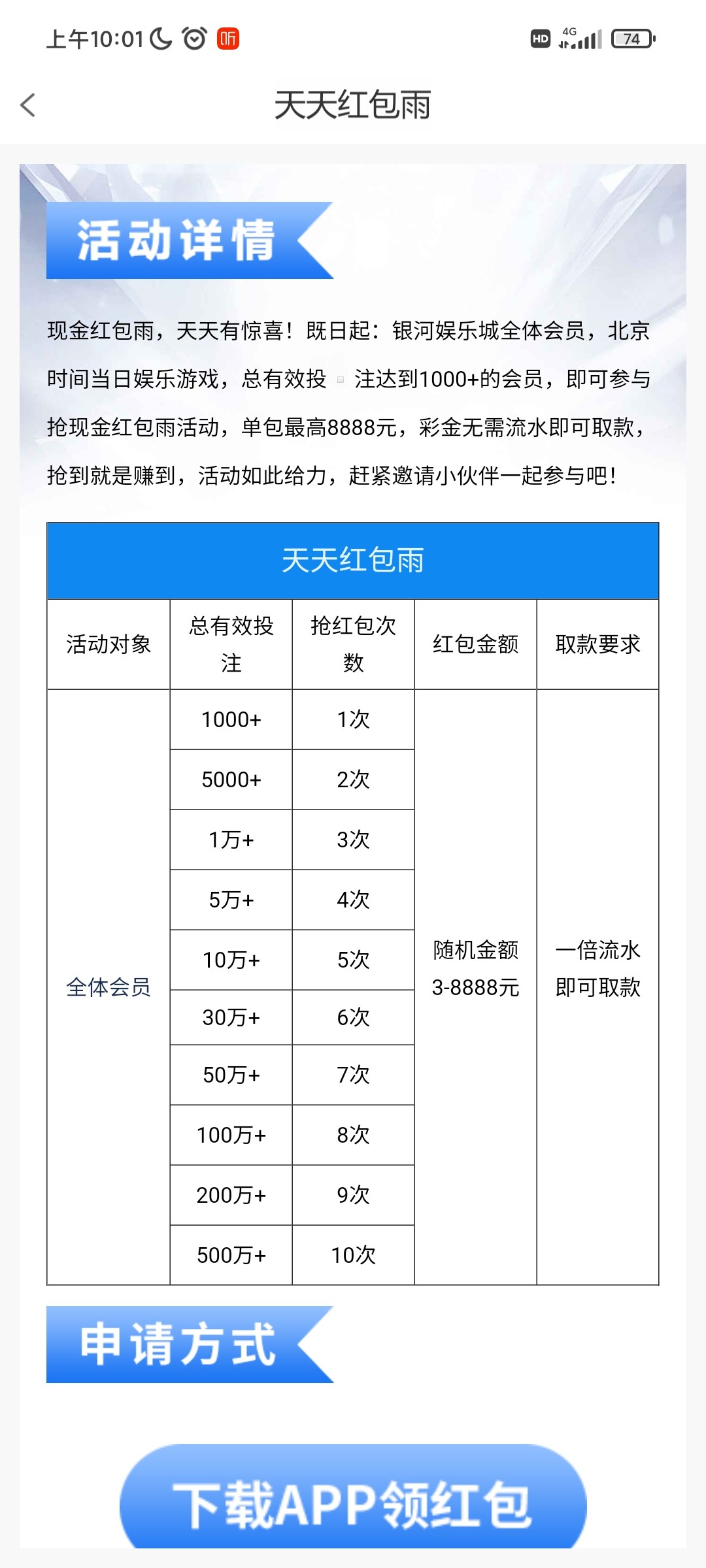Screen dimensions: 706x1568
Task: Tap the 下载APP领红包 button
Action: 353,1504
